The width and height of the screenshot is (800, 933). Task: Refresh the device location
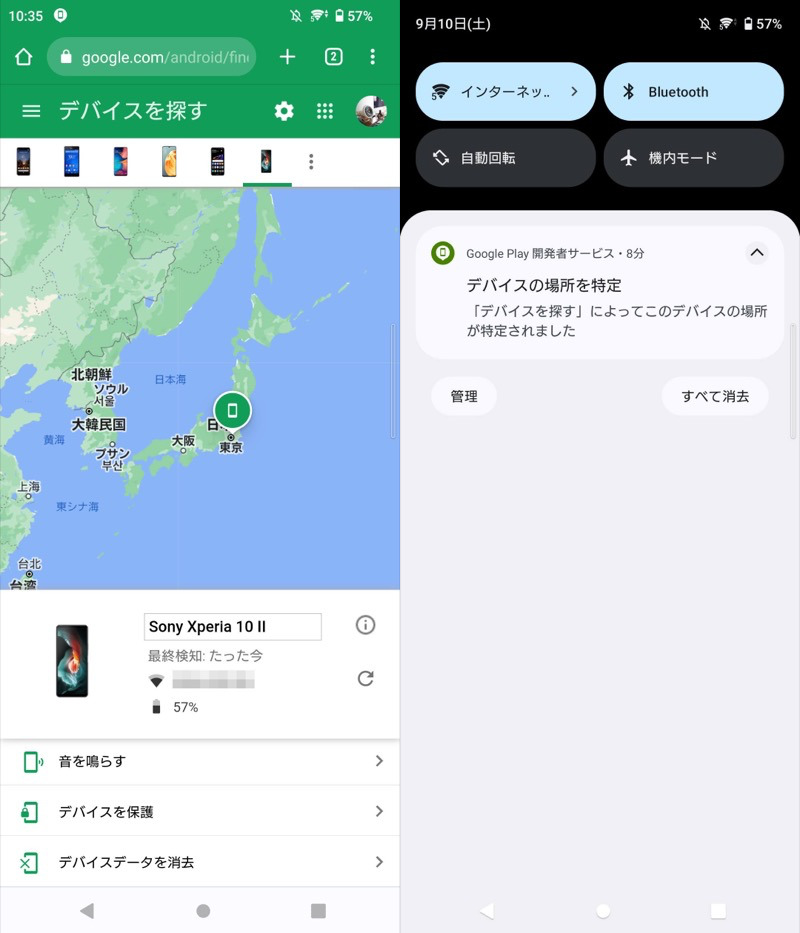click(x=366, y=679)
